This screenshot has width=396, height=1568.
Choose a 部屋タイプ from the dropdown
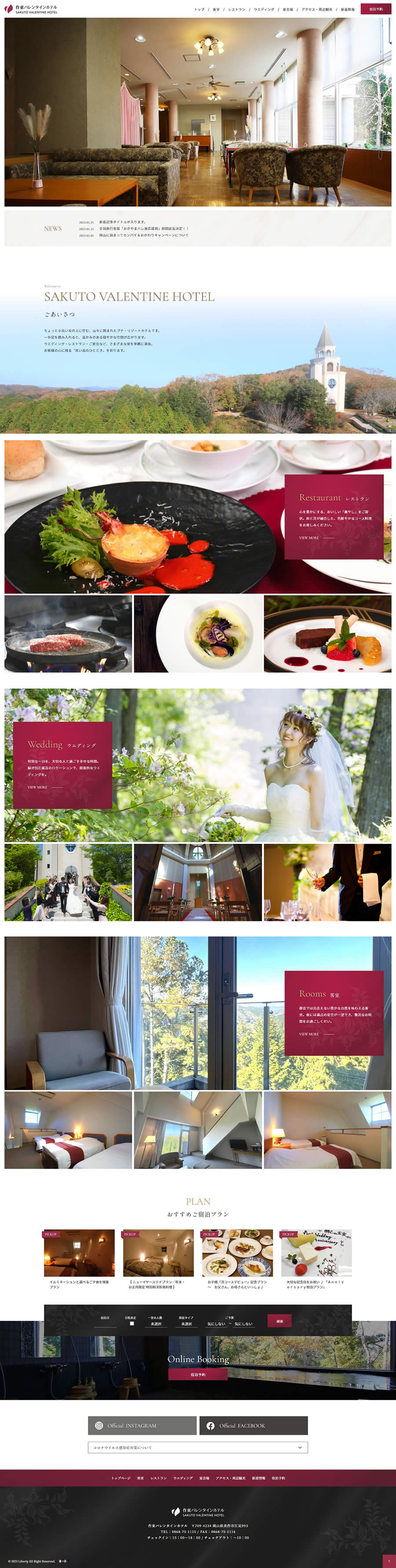[x=186, y=1324]
